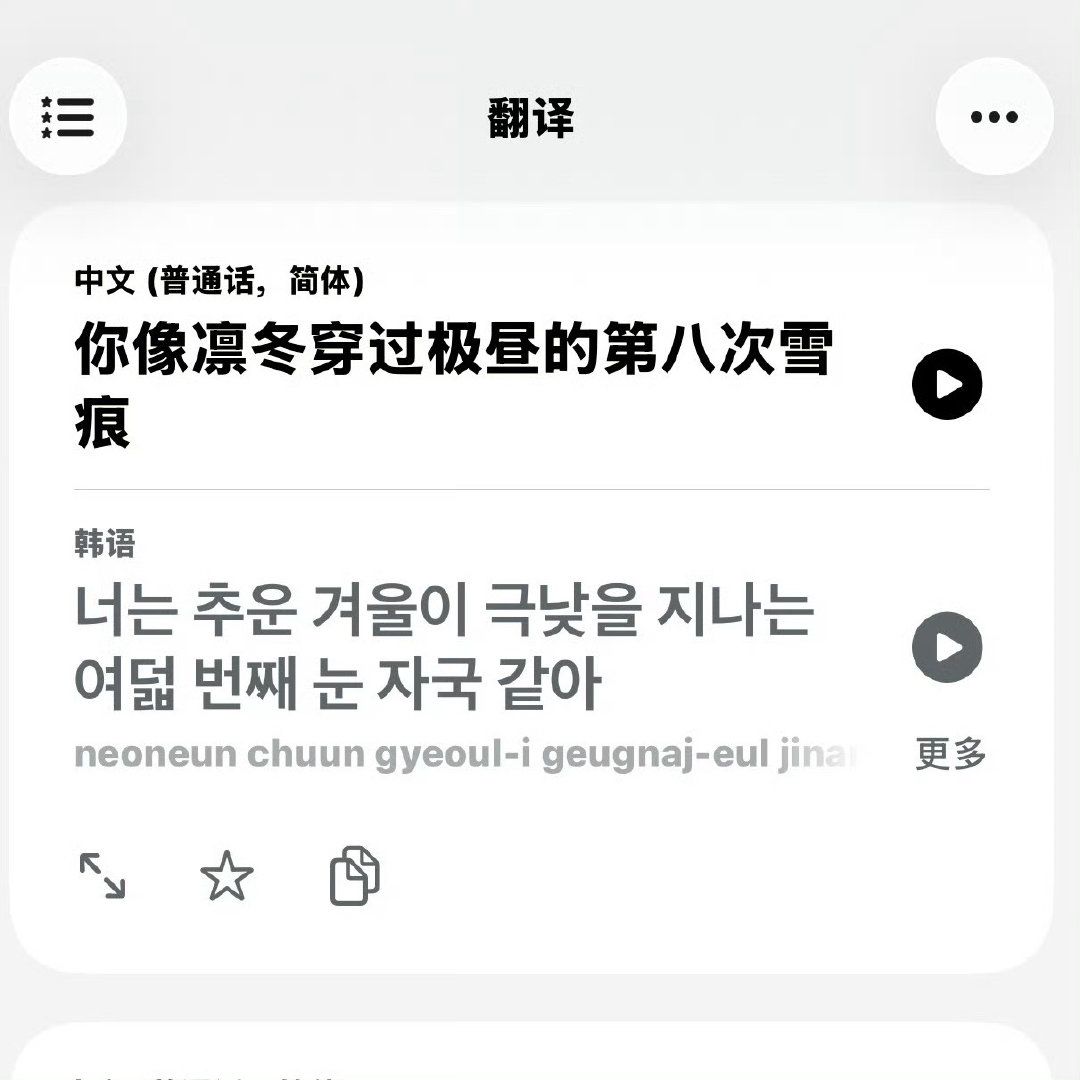Image resolution: width=1080 pixels, height=1080 pixels.
Task: Open the favorites list menu
Action: click(68, 116)
